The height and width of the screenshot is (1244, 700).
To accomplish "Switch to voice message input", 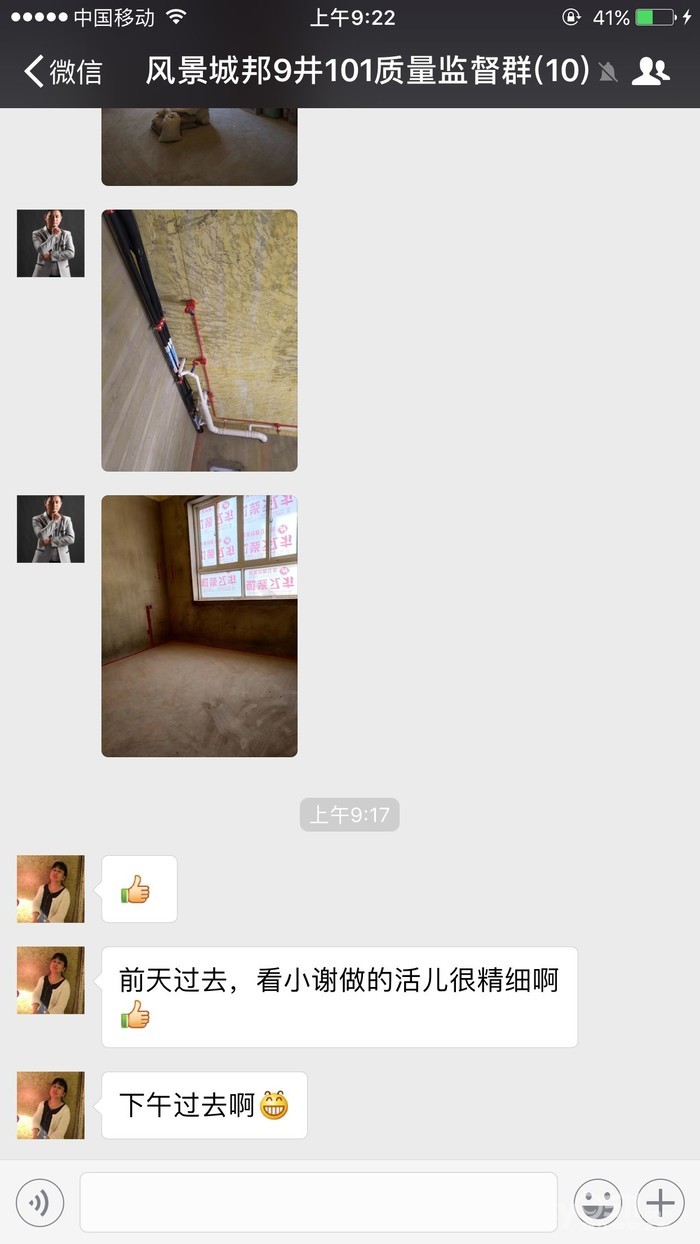I will point(40,1202).
